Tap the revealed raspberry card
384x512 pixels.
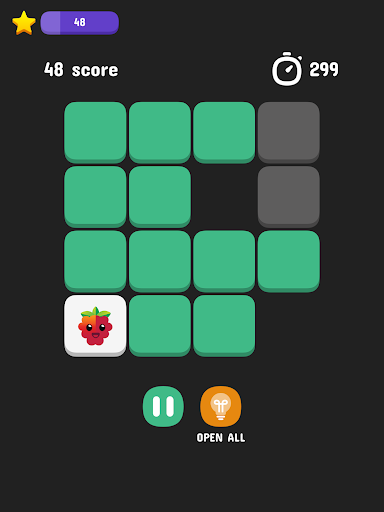coord(95,326)
